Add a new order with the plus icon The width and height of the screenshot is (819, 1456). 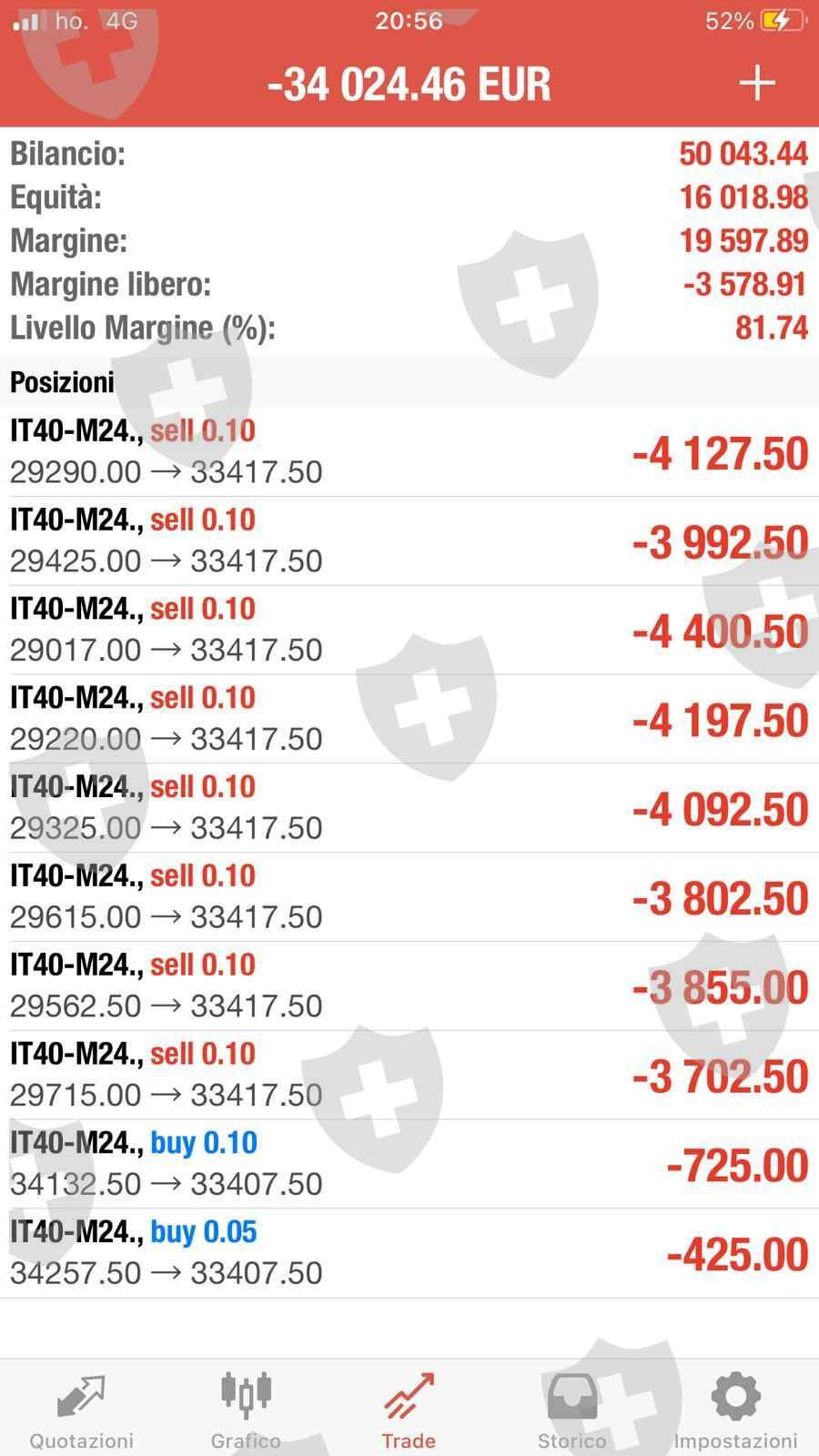(x=756, y=84)
